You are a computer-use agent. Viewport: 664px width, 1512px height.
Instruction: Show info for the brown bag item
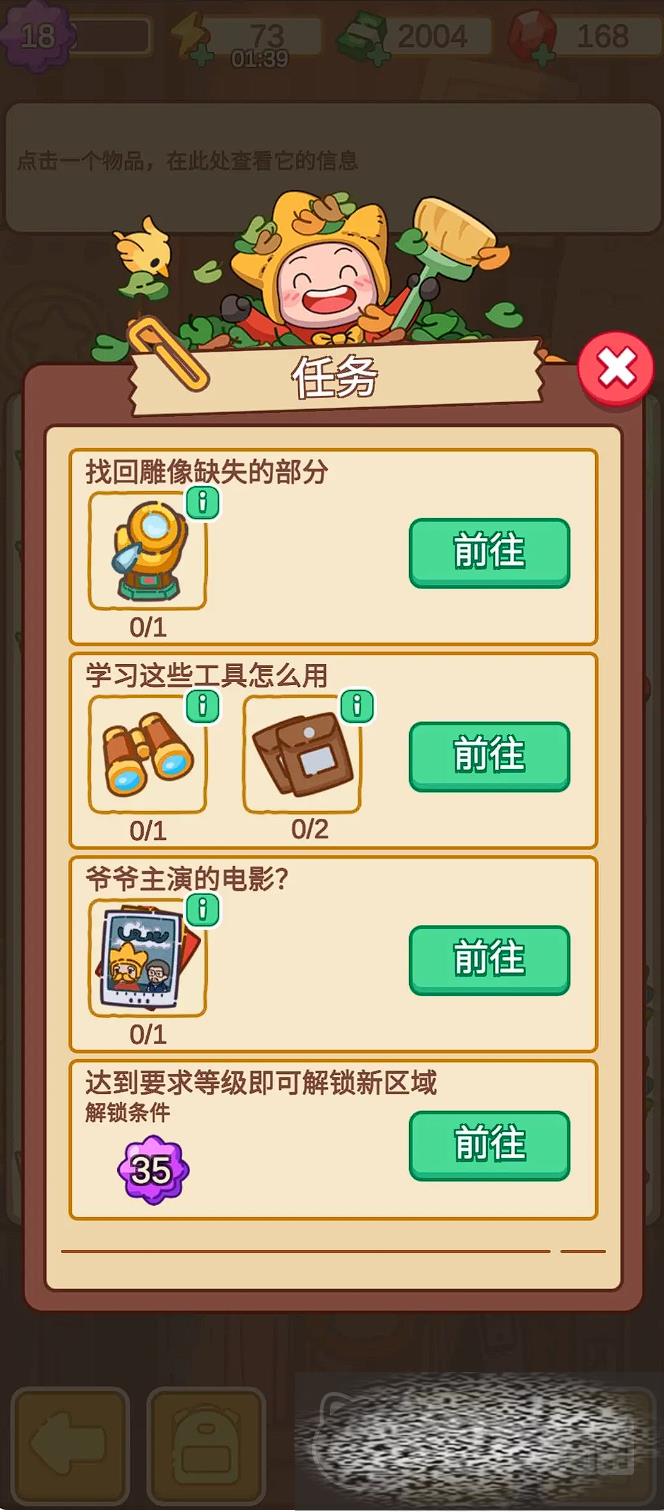click(357, 707)
